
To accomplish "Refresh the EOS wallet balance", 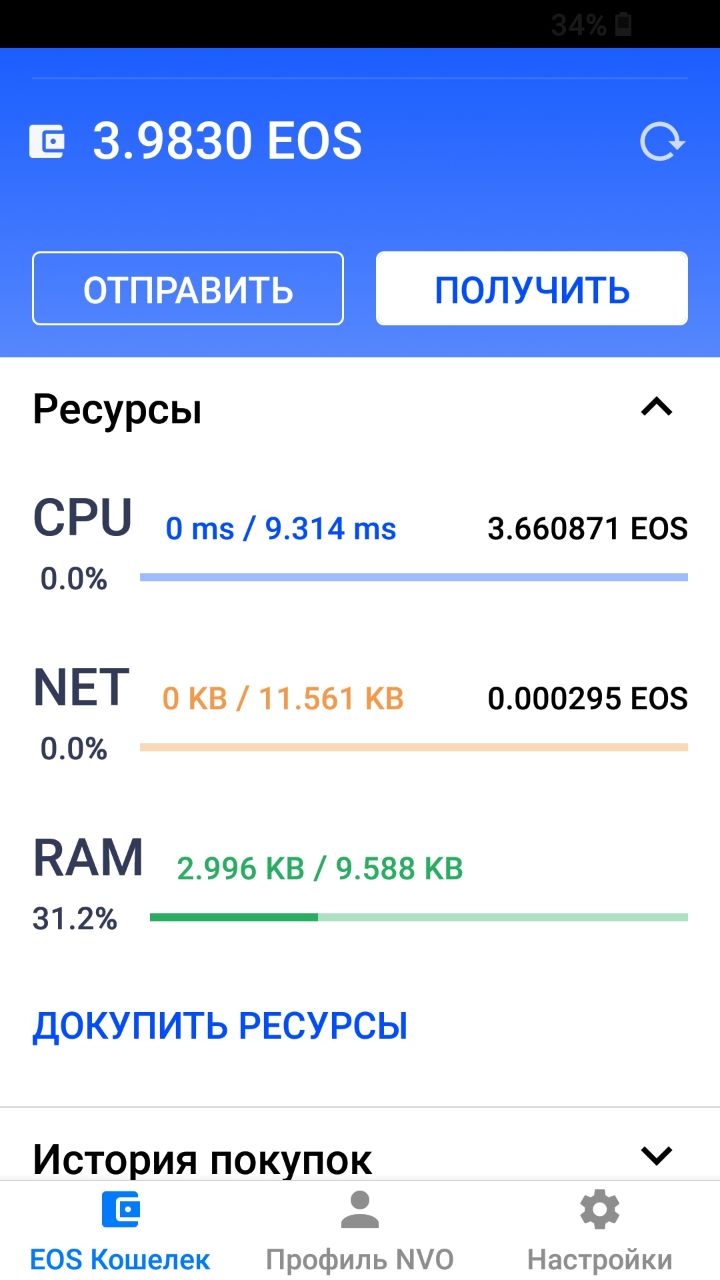I will coord(662,142).
